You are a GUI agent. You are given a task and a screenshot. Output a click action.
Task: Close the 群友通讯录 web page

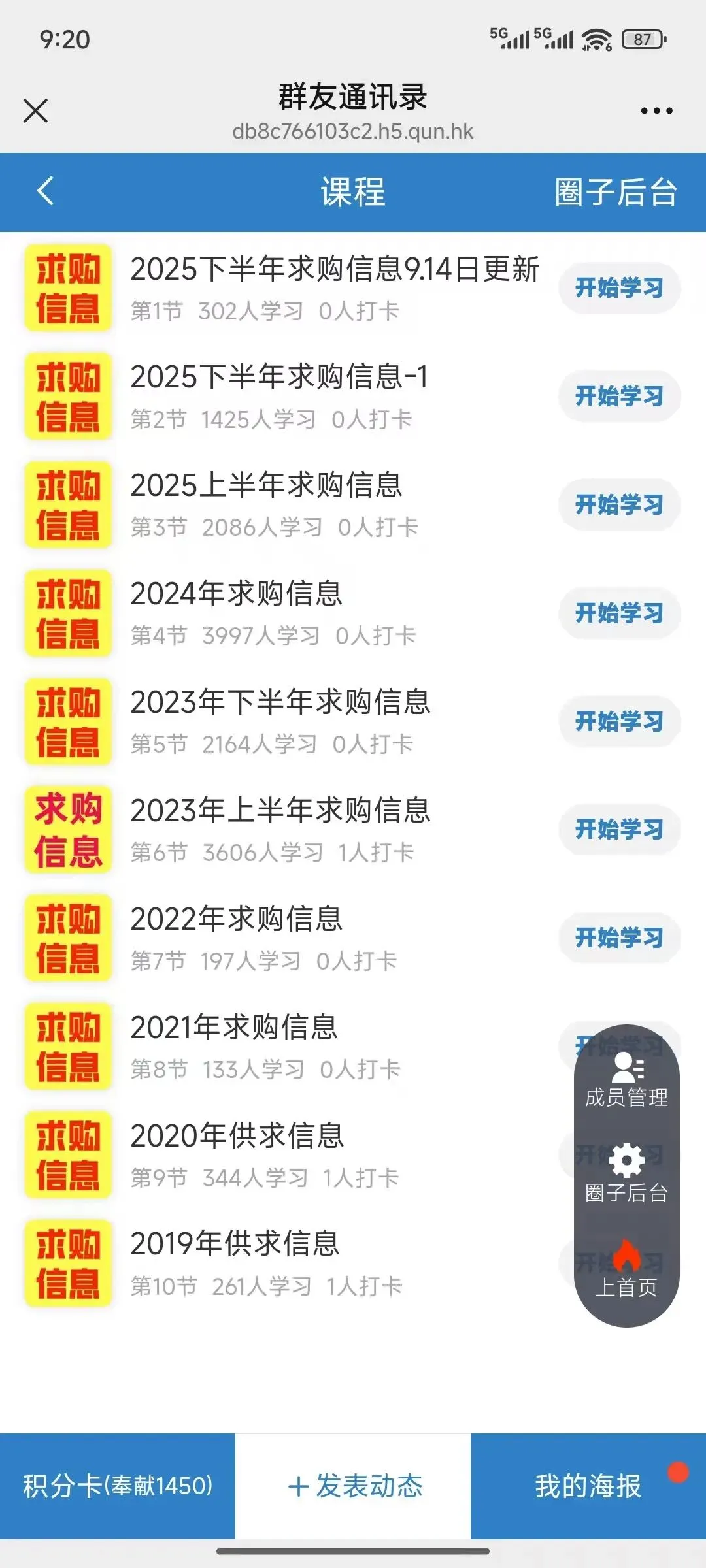point(36,110)
